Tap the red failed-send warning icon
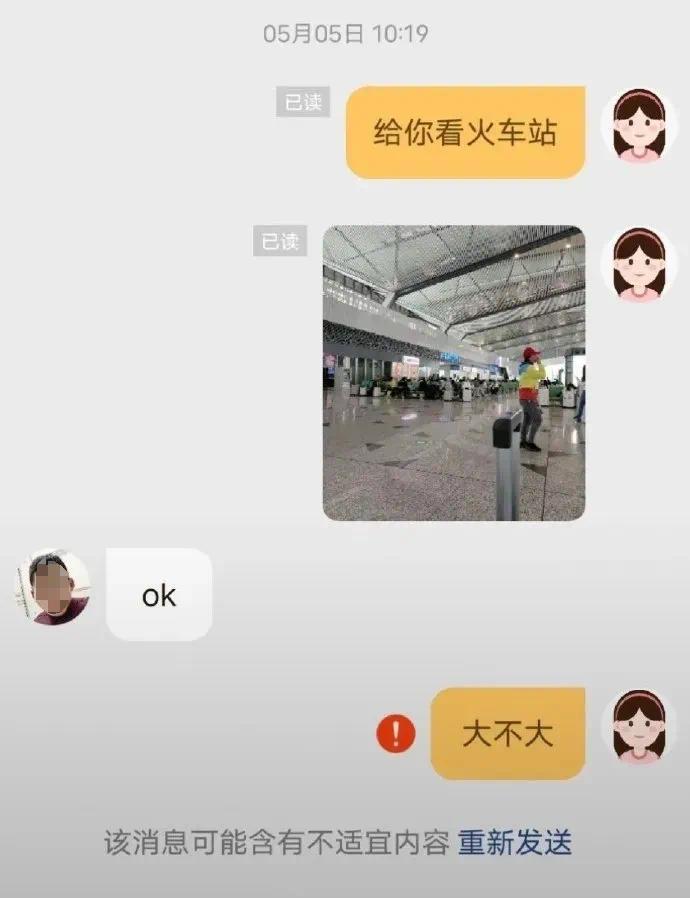Screen dimensions: 690x898 pos(396,734)
